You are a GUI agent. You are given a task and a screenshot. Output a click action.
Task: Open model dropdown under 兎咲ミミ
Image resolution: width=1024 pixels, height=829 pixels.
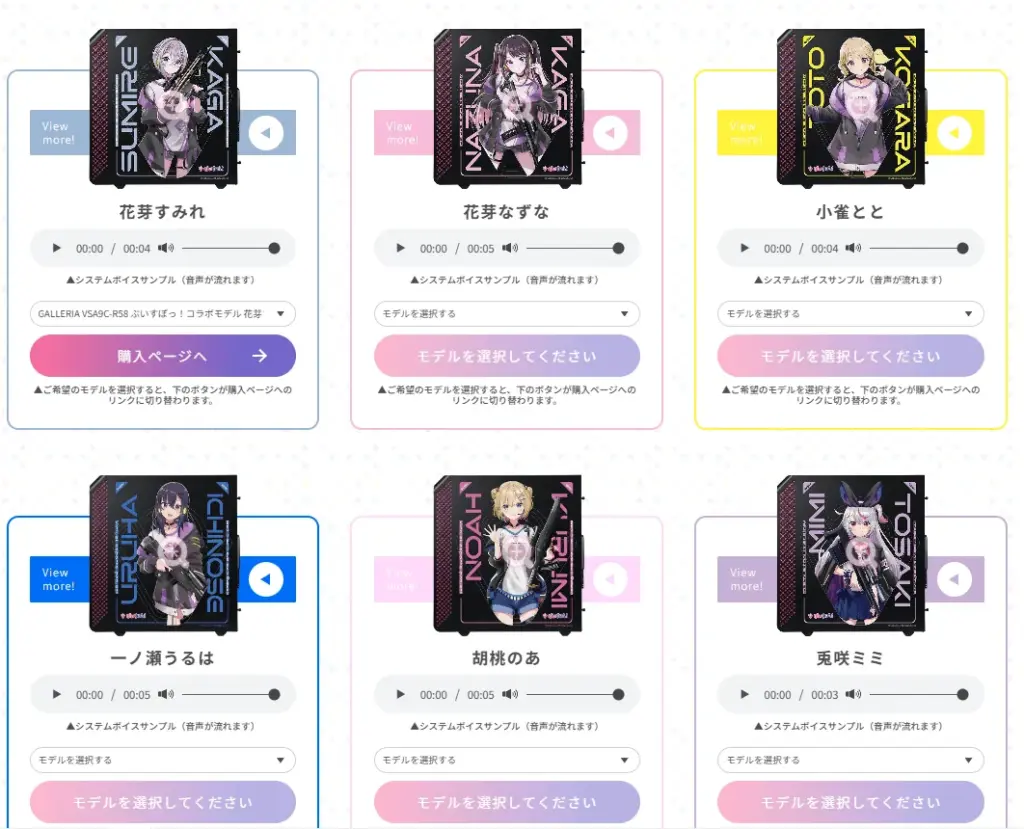[850, 760]
